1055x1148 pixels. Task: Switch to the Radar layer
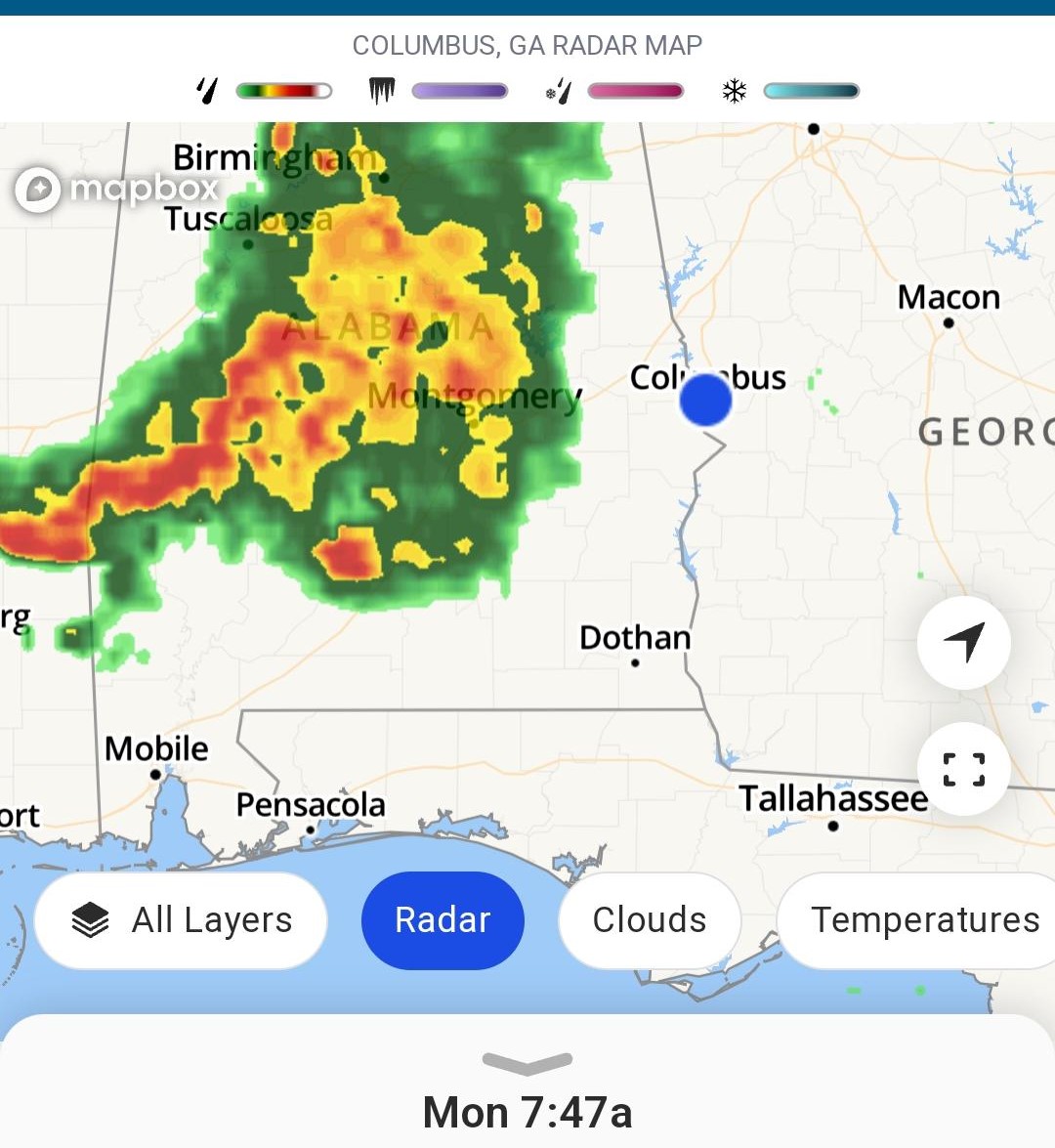(443, 920)
